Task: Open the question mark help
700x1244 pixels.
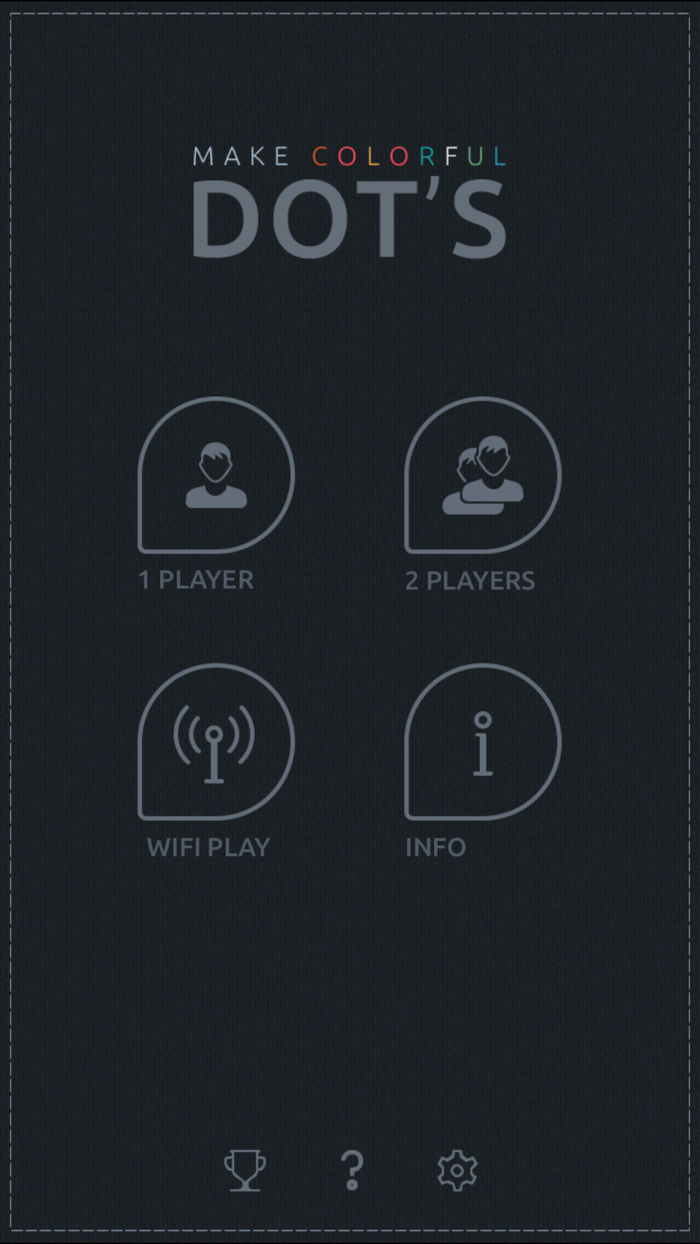Action: (x=352, y=1170)
